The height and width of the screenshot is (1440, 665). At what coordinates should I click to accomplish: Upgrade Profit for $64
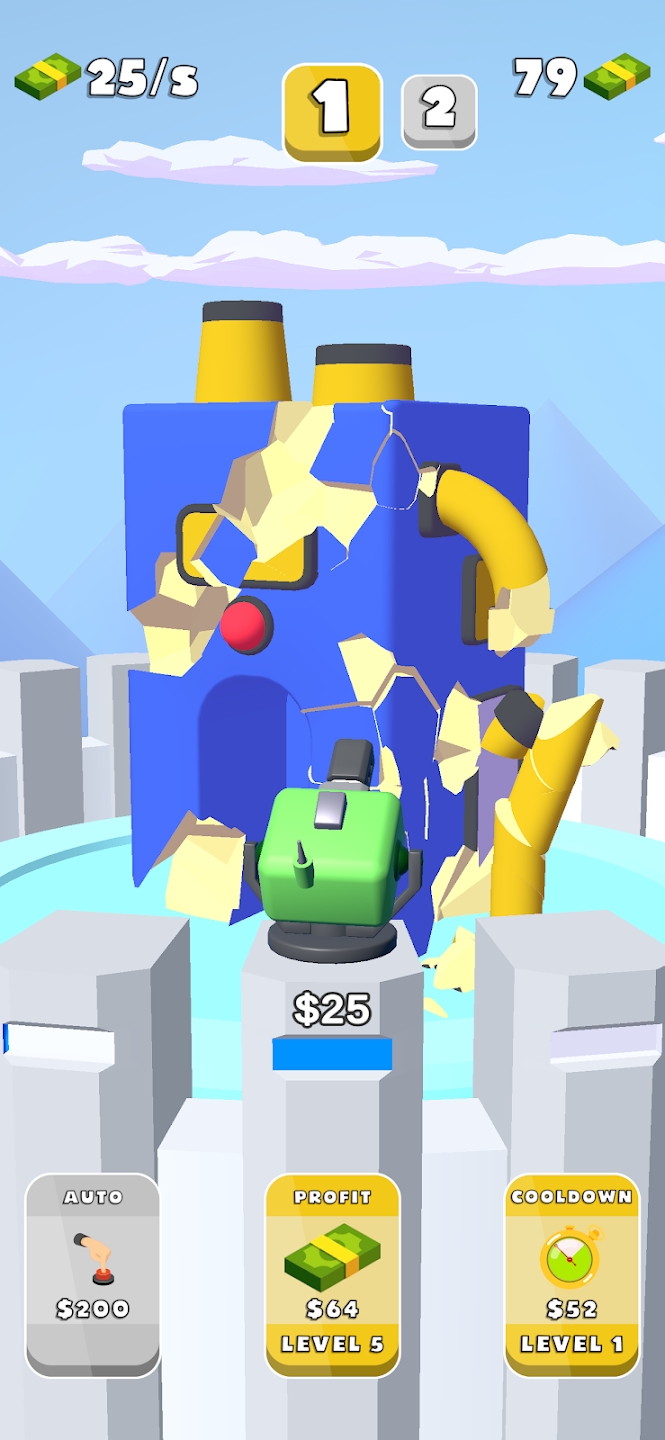pyautogui.click(x=332, y=1274)
